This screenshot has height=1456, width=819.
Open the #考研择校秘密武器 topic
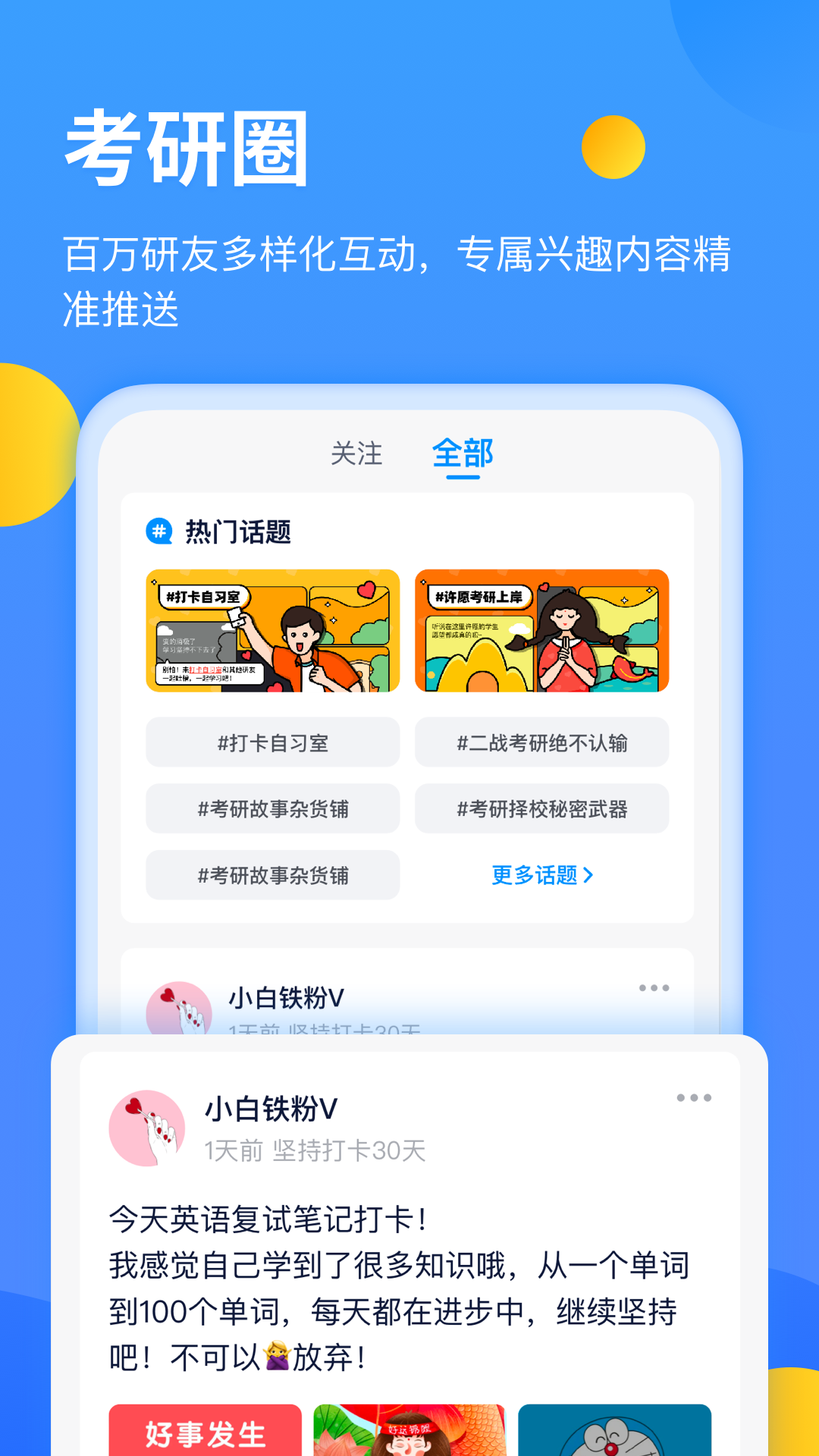click(x=541, y=808)
